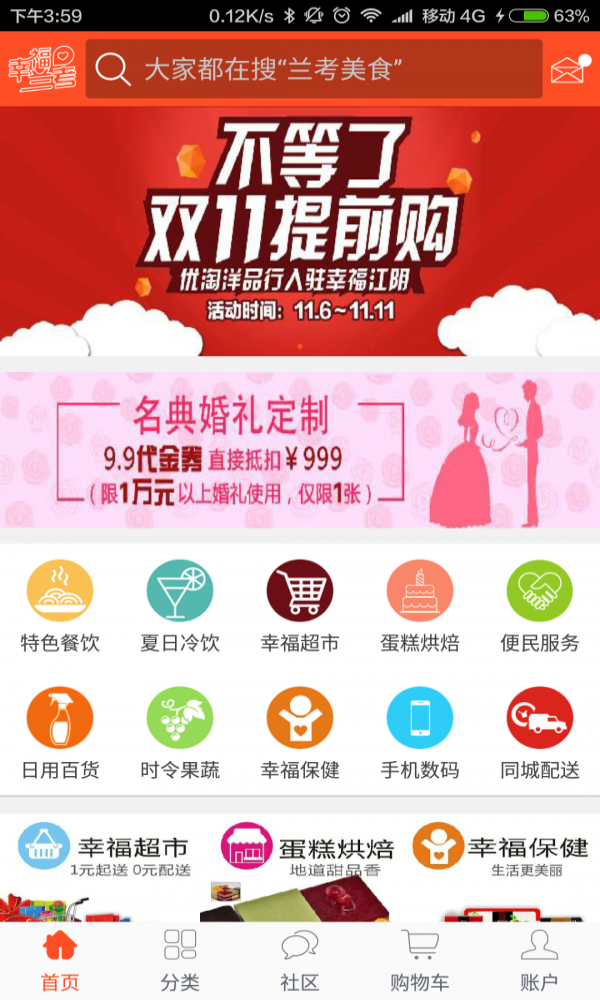This screenshot has height=1000, width=600.
Task: Open the 幸福超市 1元起送 card
Action: coord(100,869)
